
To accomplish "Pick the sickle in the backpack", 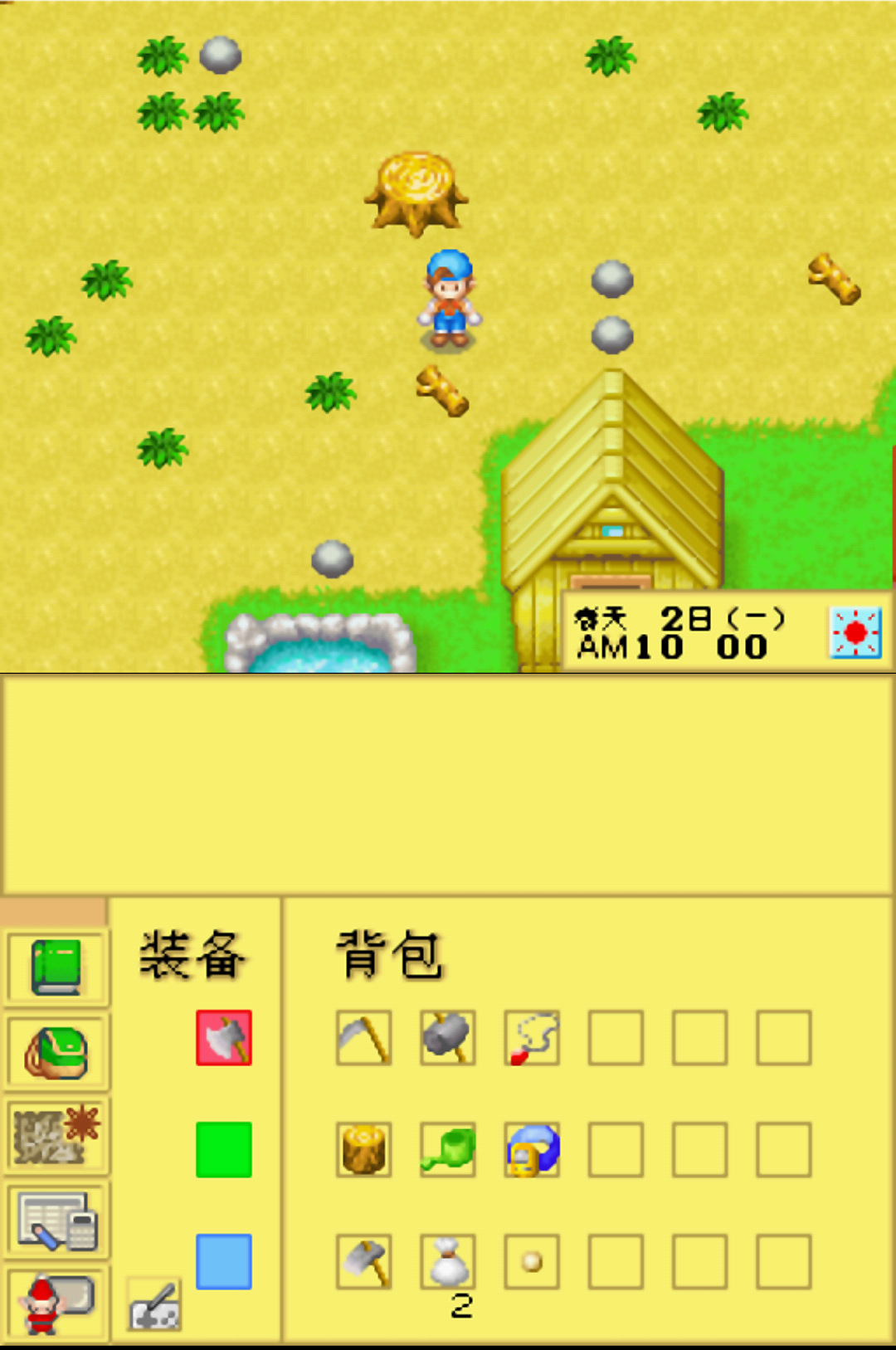I will 364,1038.
